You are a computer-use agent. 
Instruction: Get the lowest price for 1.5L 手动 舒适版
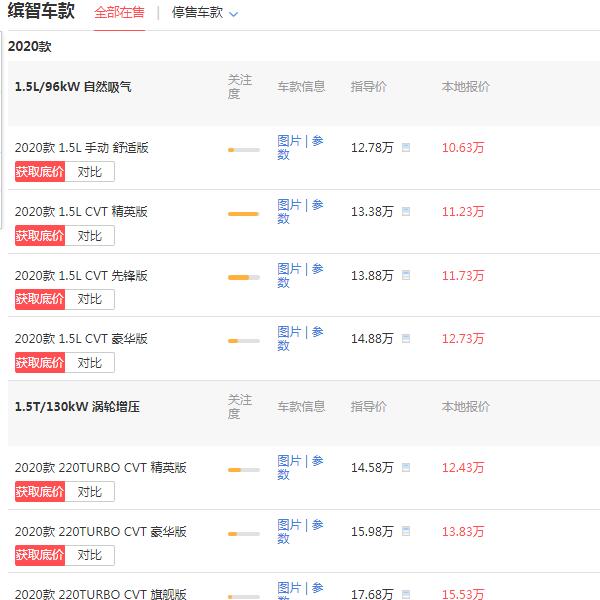(40, 172)
